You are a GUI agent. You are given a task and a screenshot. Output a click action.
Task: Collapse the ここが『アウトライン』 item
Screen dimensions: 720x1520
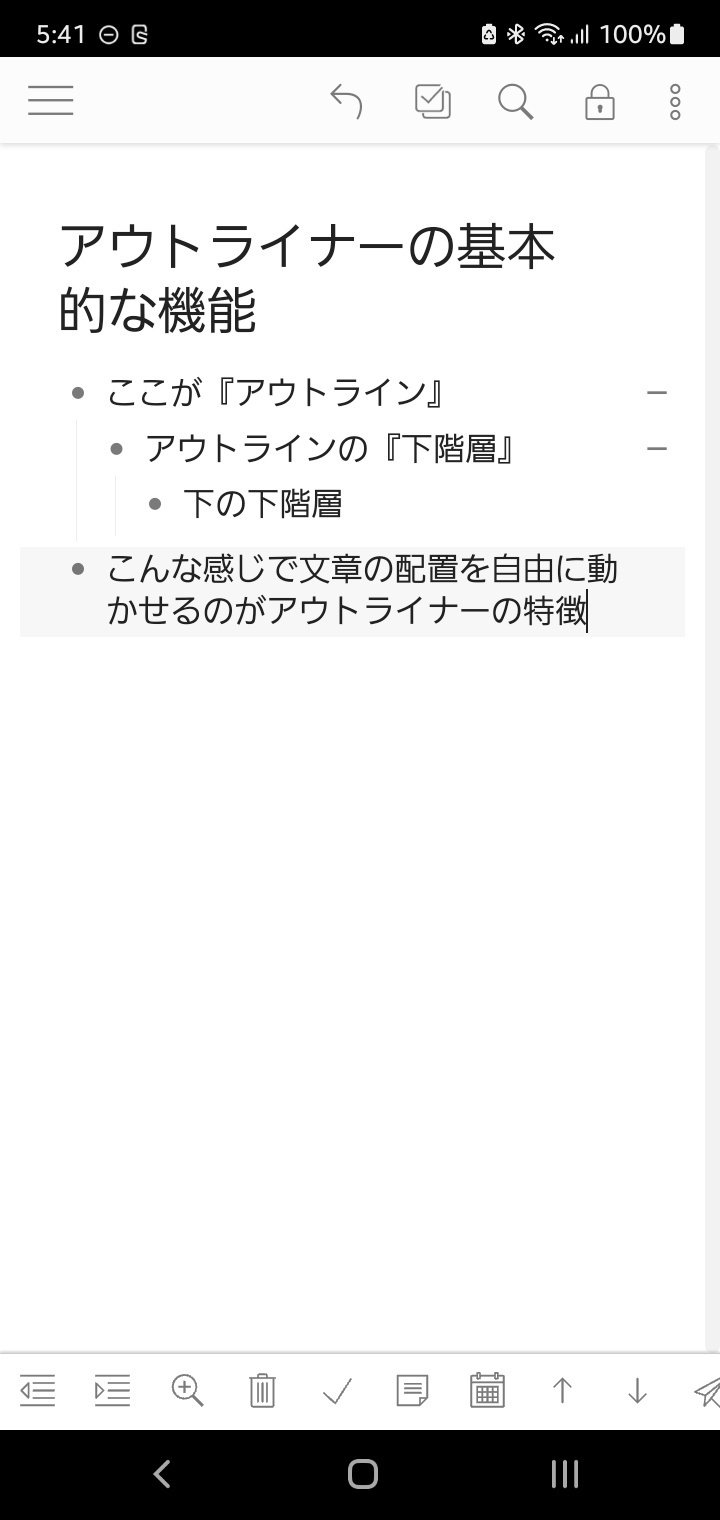click(657, 394)
